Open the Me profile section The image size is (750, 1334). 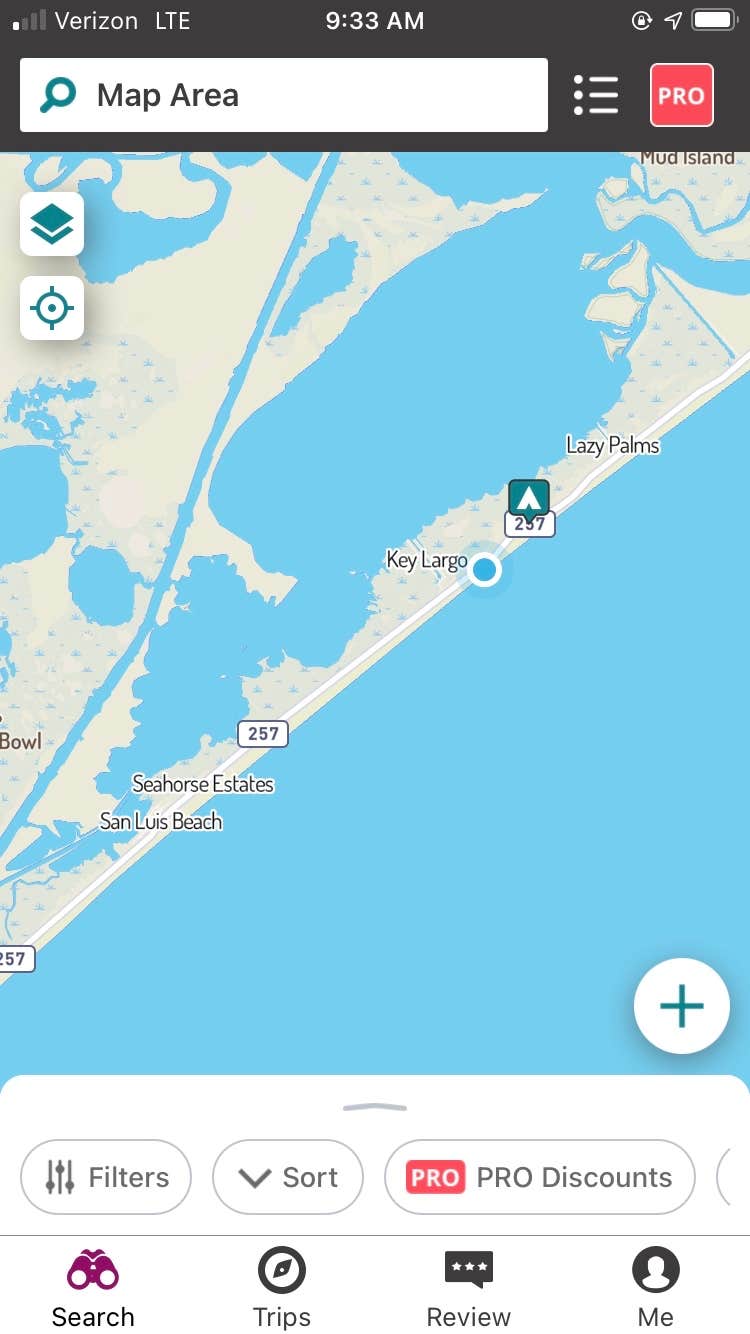pyautogui.click(x=656, y=1287)
